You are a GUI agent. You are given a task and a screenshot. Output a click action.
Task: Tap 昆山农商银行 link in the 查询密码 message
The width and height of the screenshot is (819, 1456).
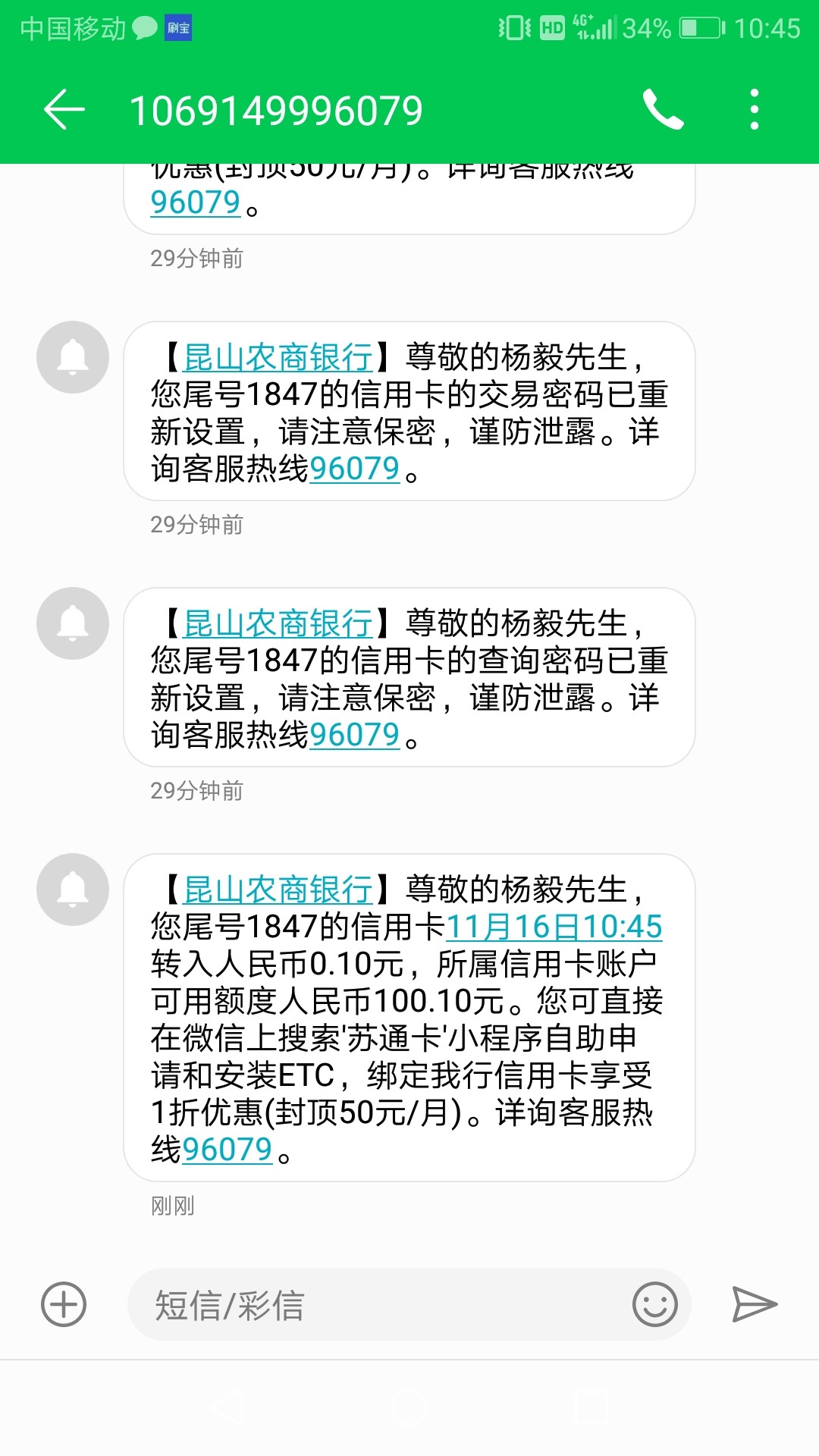tap(278, 623)
